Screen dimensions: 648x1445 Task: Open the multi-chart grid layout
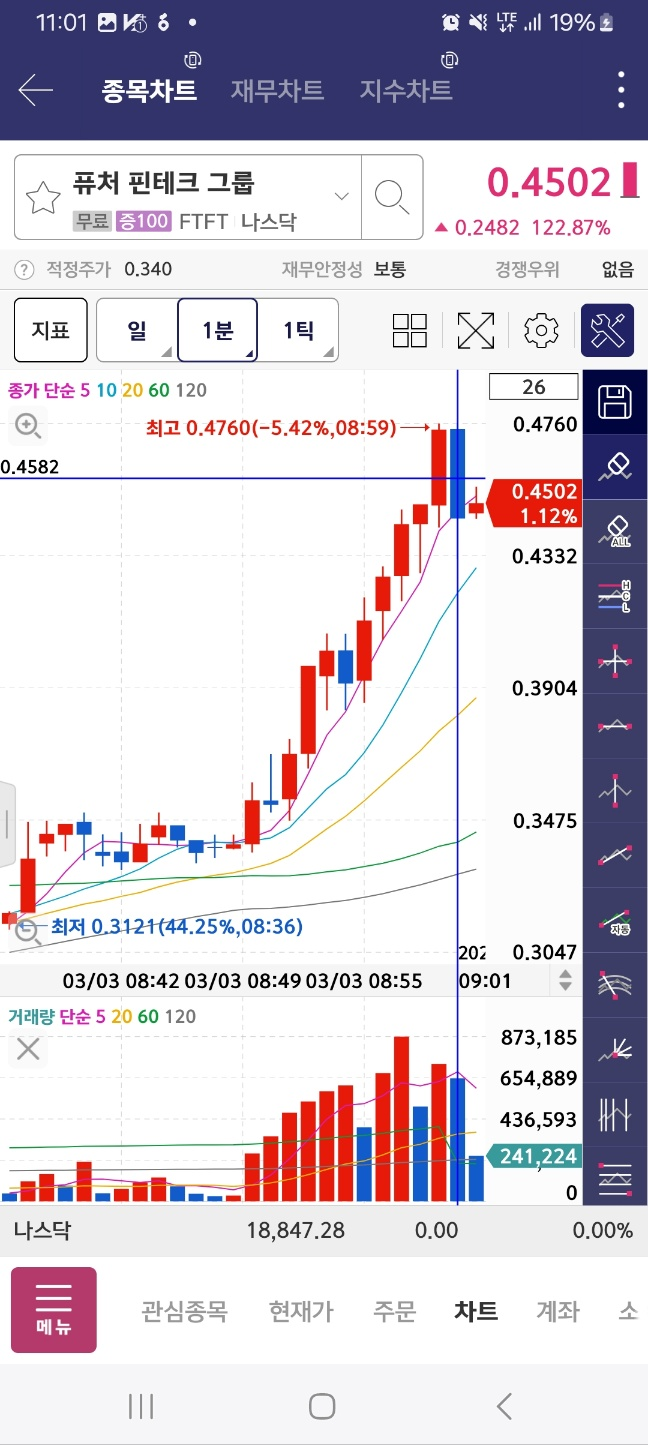pyautogui.click(x=410, y=331)
